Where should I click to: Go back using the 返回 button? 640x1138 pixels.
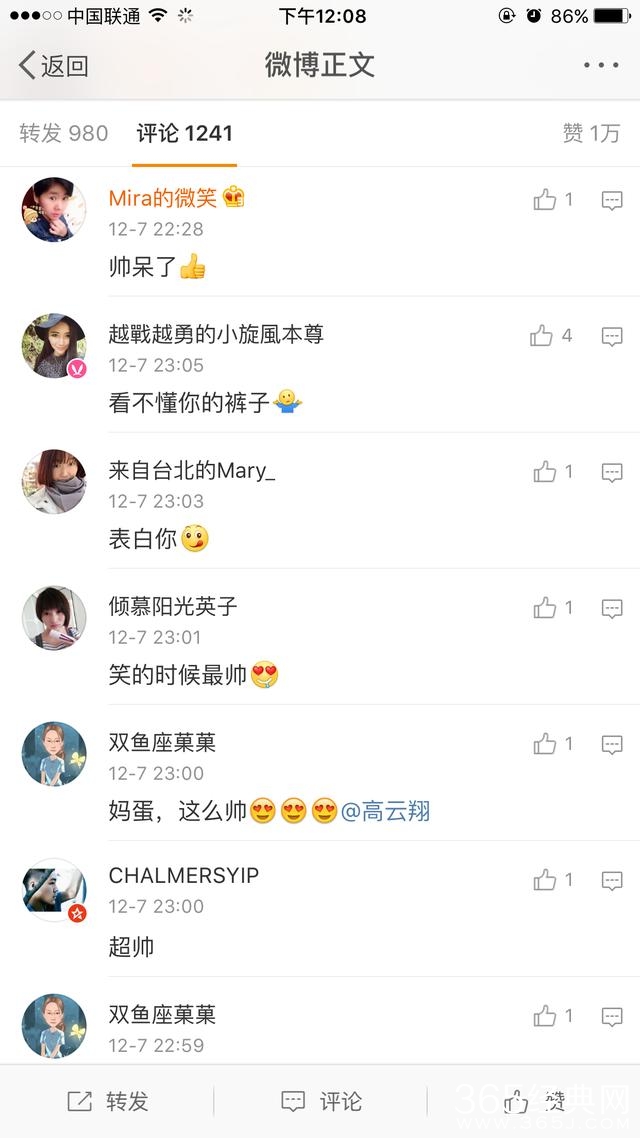click(x=54, y=66)
